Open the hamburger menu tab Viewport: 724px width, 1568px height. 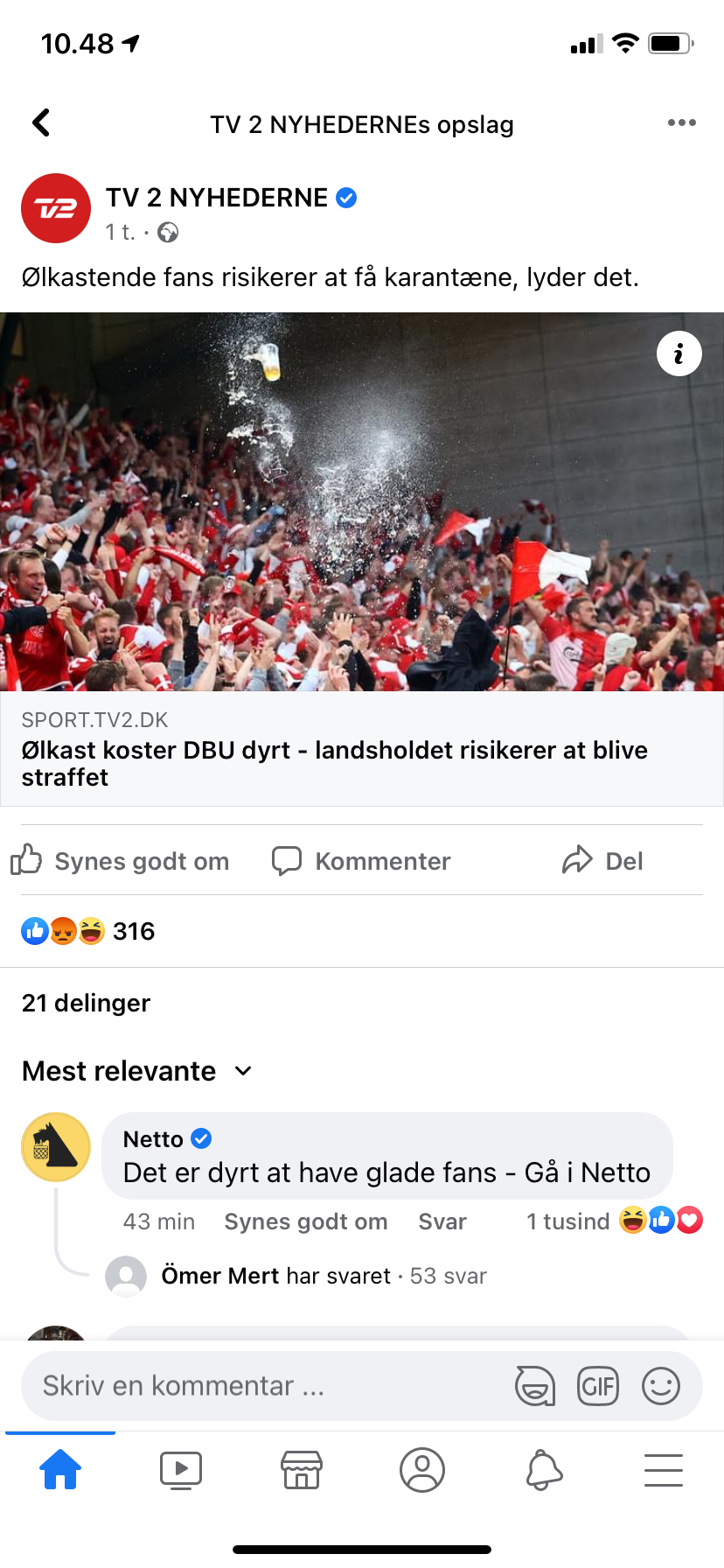[664, 1470]
